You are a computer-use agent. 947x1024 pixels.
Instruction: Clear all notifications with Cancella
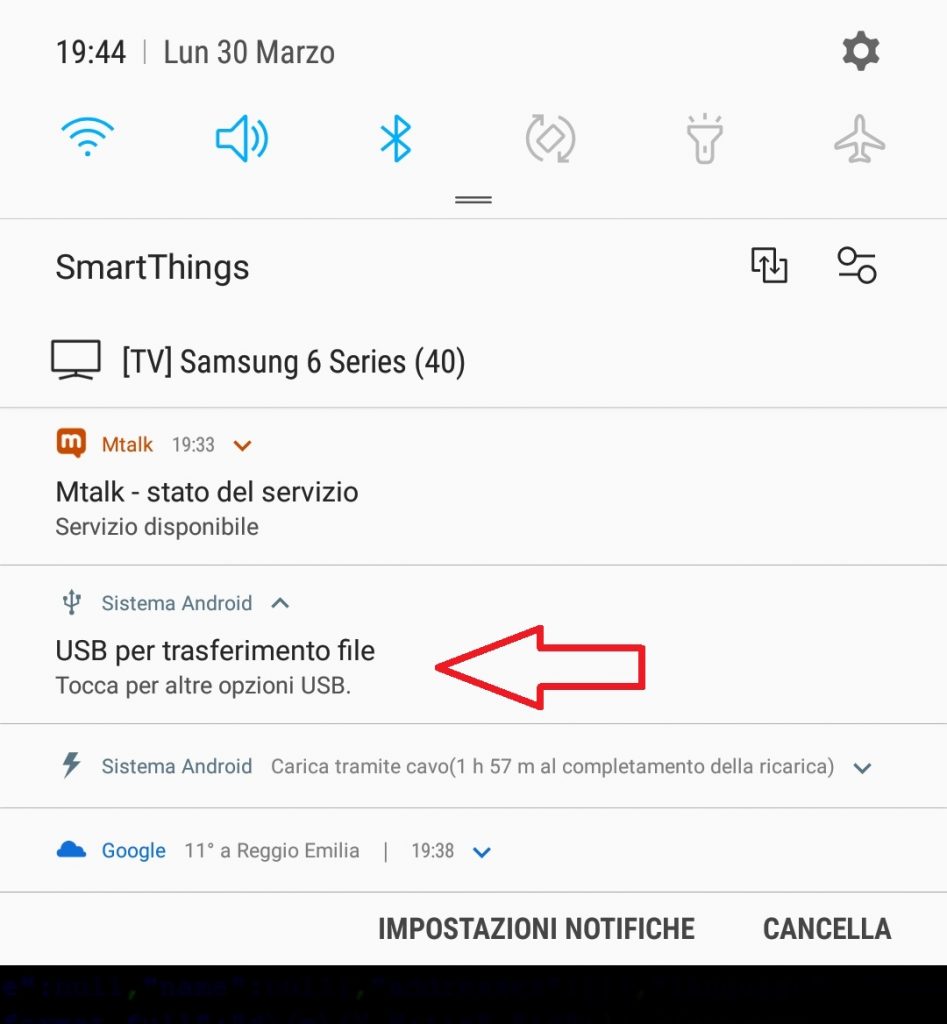point(826,928)
